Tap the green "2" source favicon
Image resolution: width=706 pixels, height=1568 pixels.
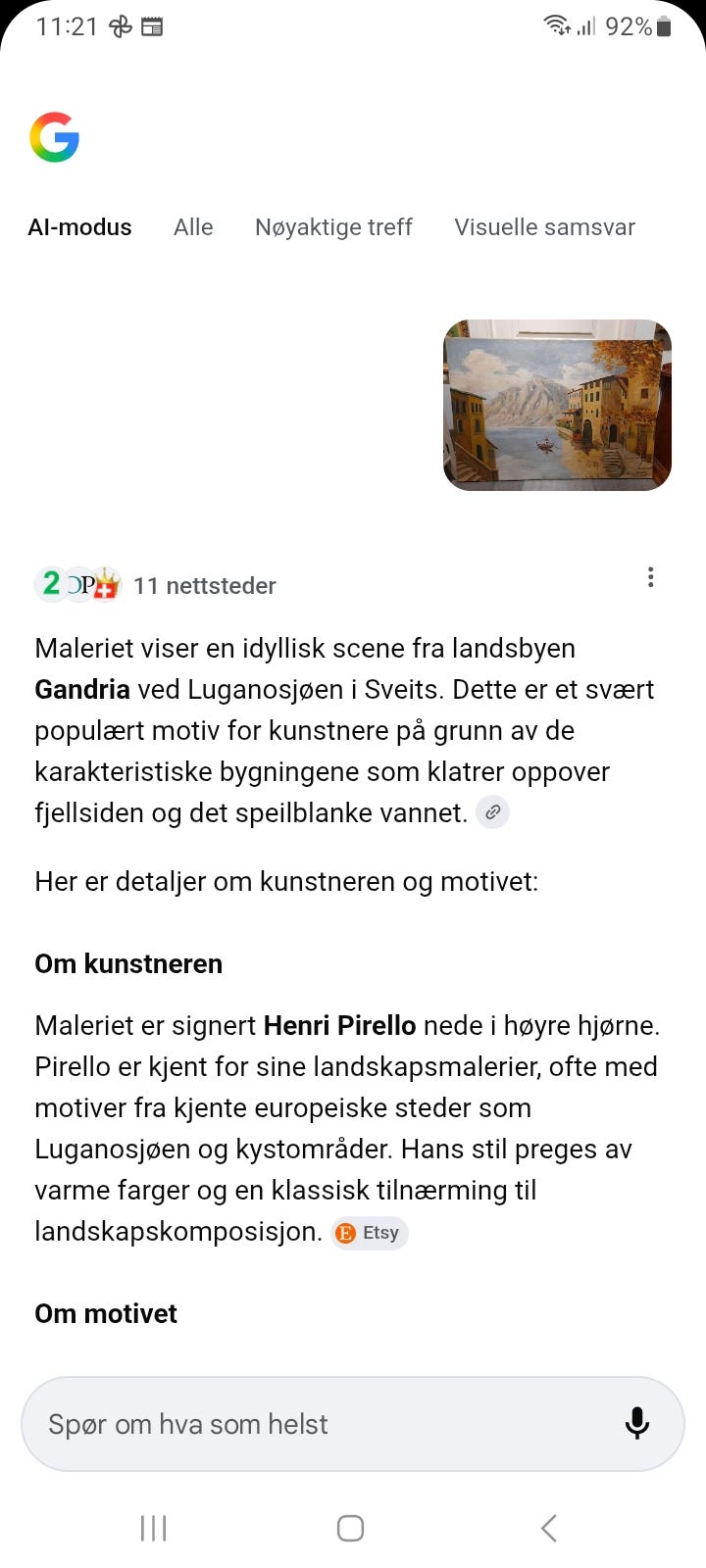pos(51,584)
